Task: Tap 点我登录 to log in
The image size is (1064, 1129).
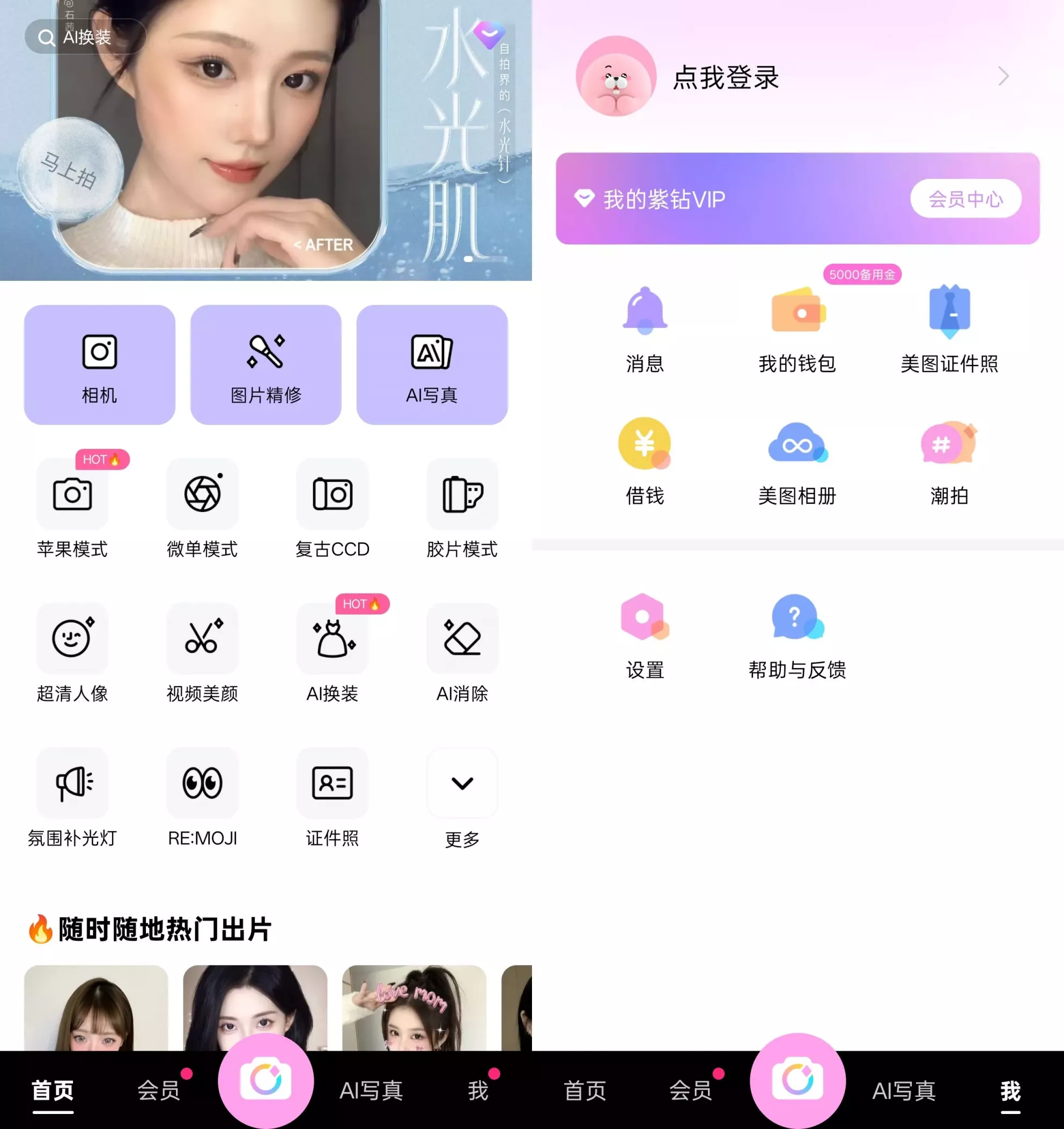Action: tap(725, 77)
